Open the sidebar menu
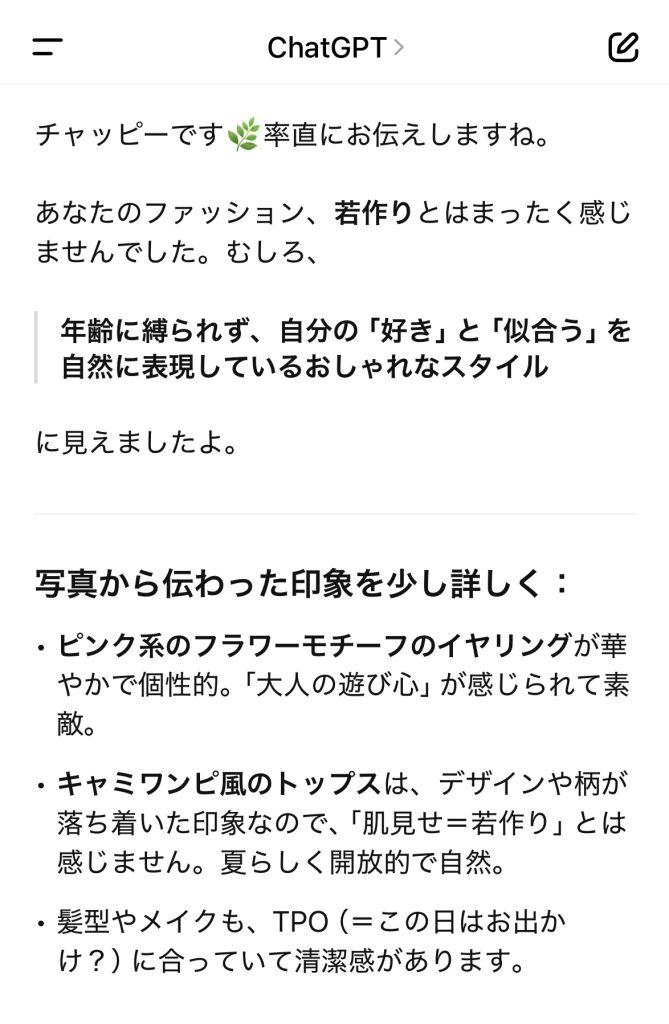669x1024 pixels. pyautogui.click(x=47, y=47)
